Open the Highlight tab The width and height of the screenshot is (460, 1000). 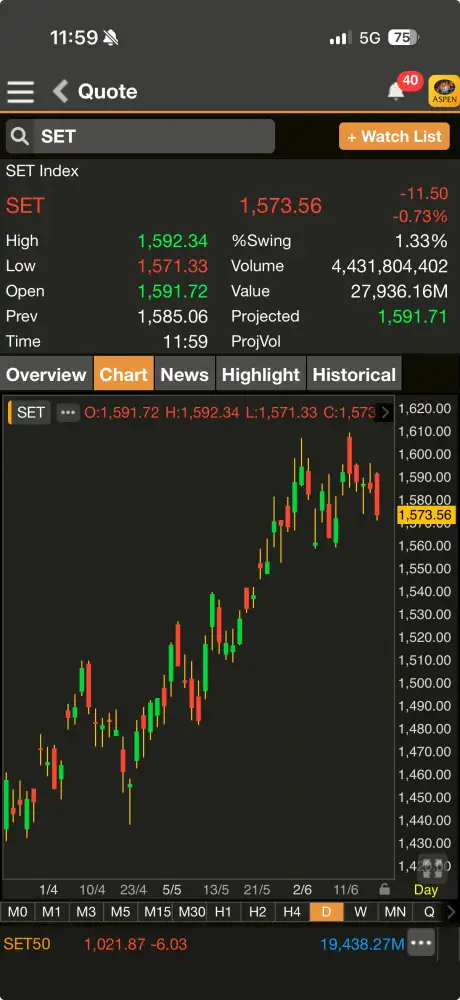[x=261, y=374]
